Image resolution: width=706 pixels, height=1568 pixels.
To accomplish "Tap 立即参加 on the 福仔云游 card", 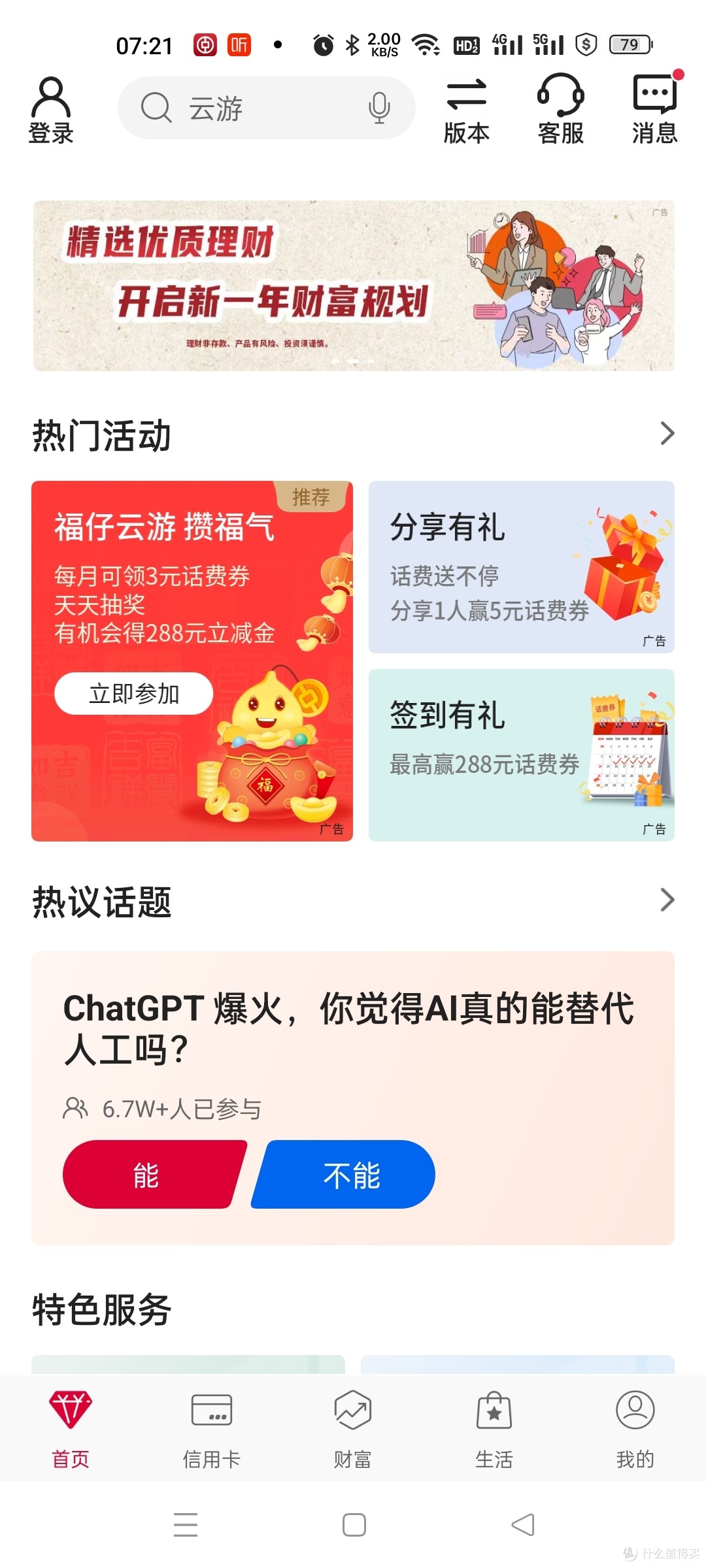I will [133, 693].
